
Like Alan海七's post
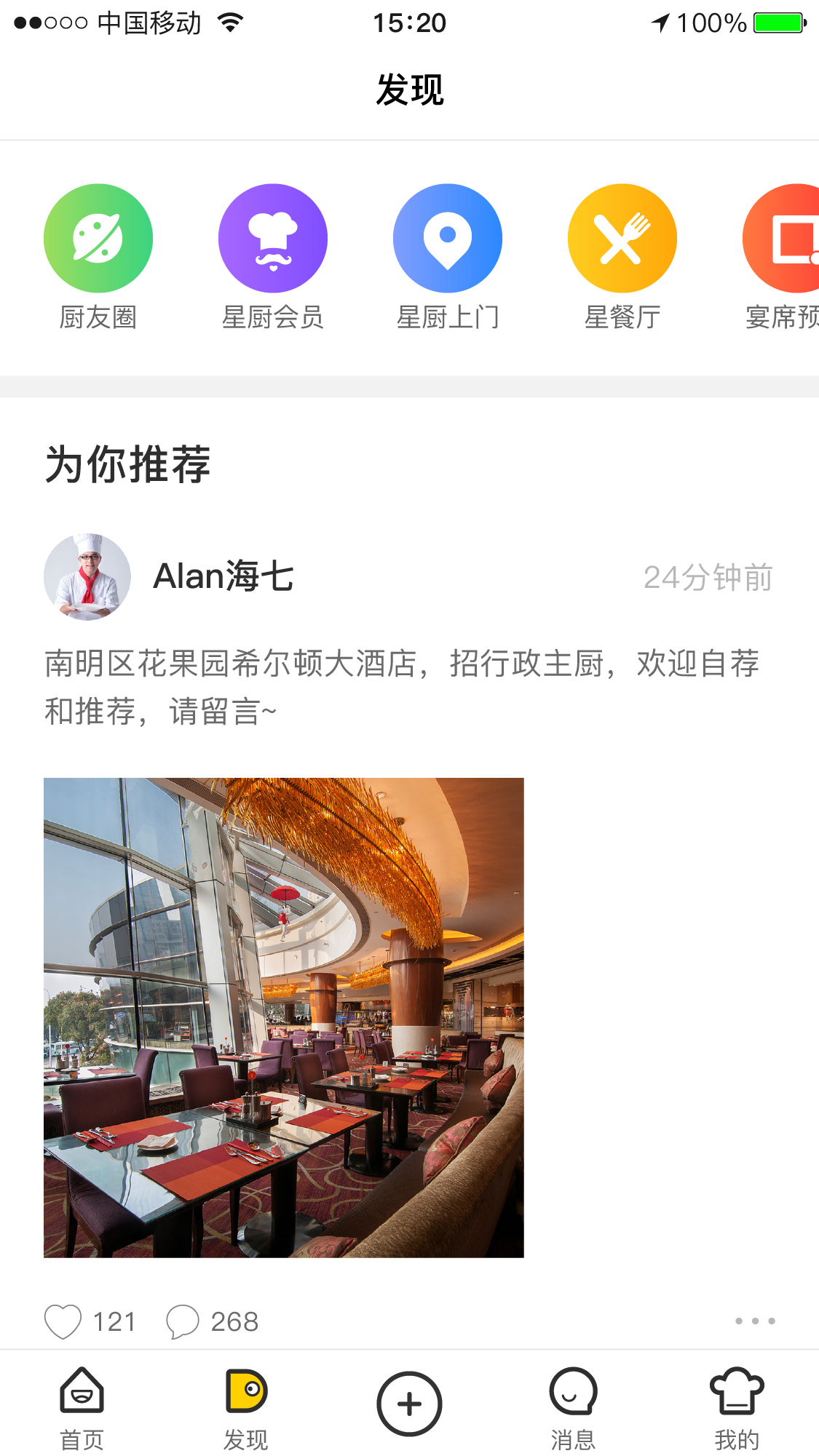[63, 1321]
